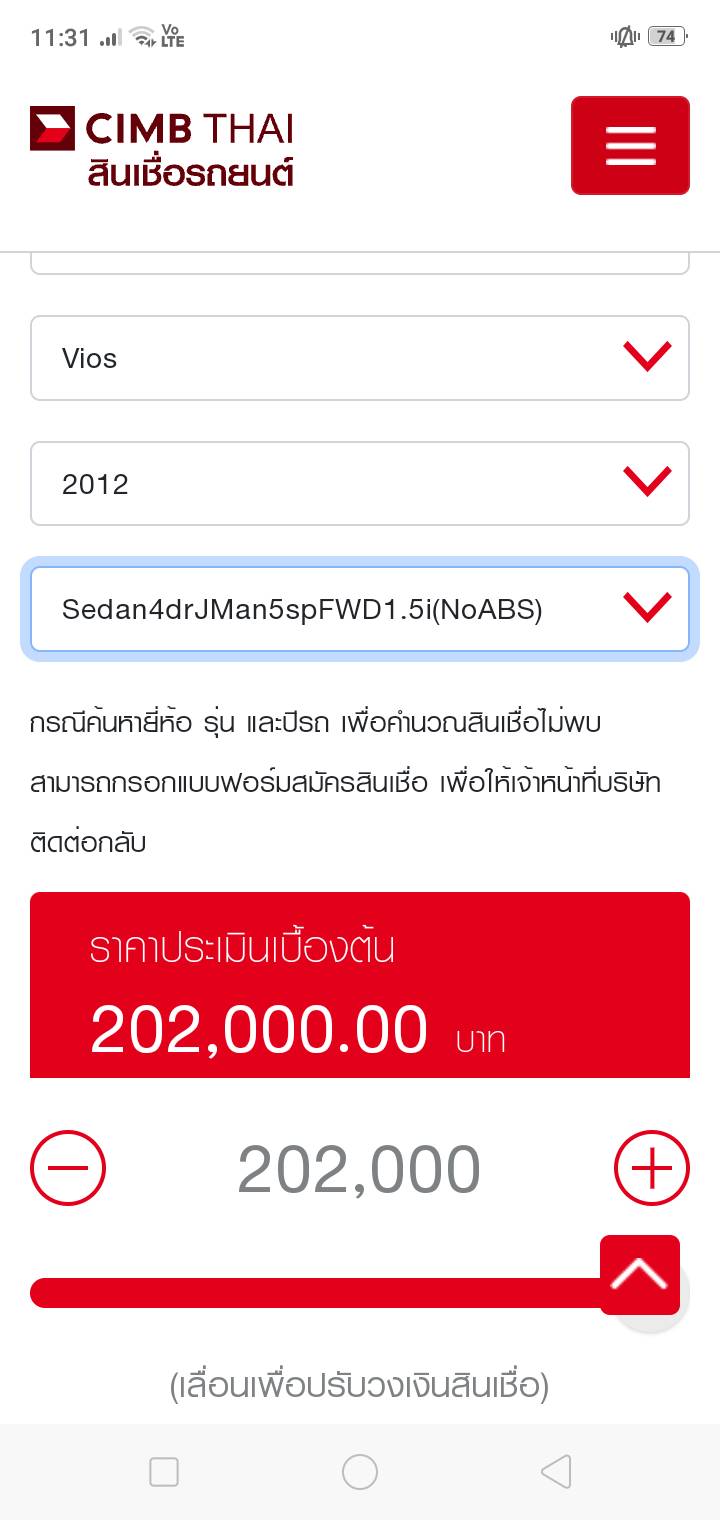The width and height of the screenshot is (720, 1520).
Task: Decrease the loan amount with minus
Action: click(x=68, y=1168)
